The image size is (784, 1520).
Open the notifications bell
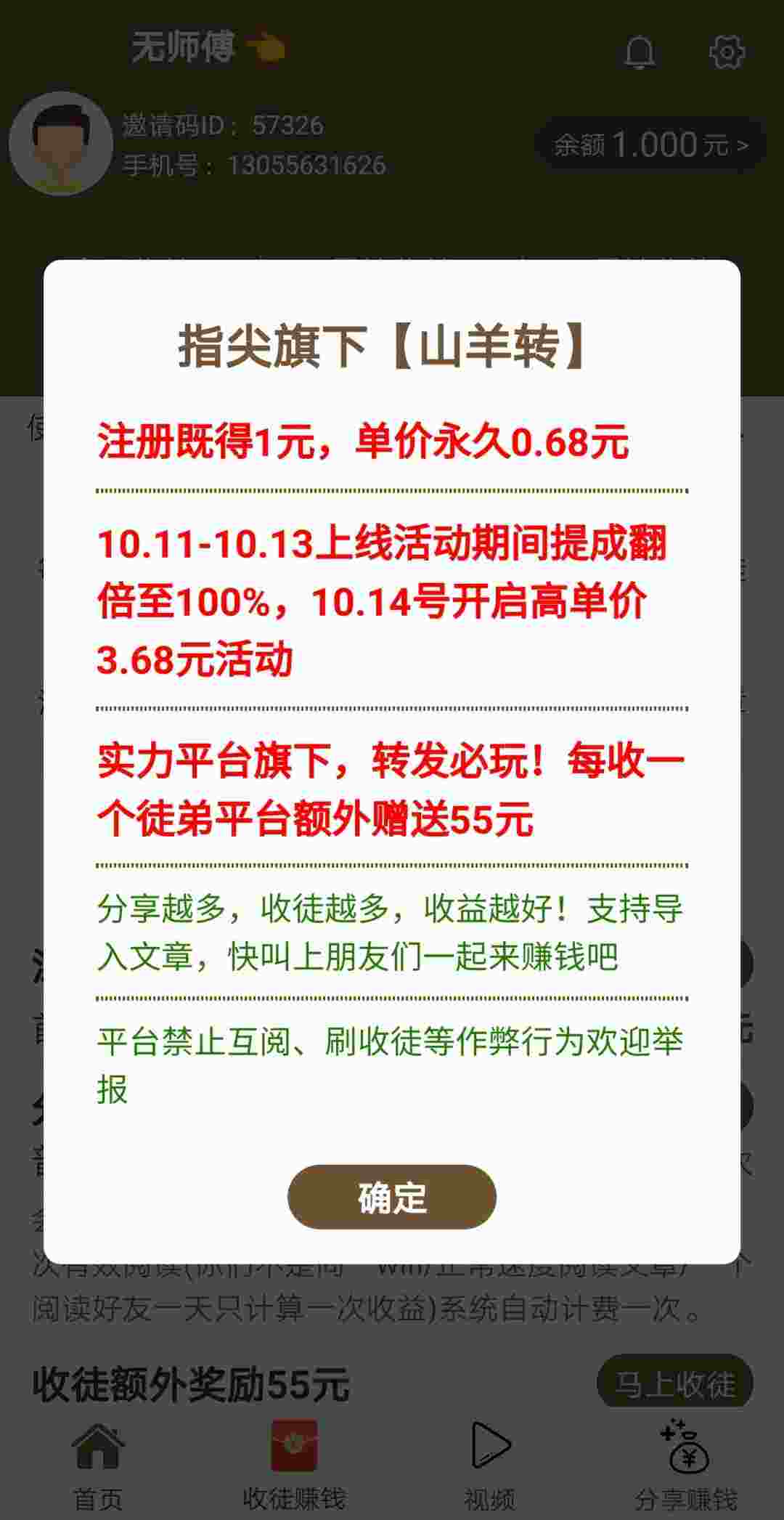click(640, 52)
